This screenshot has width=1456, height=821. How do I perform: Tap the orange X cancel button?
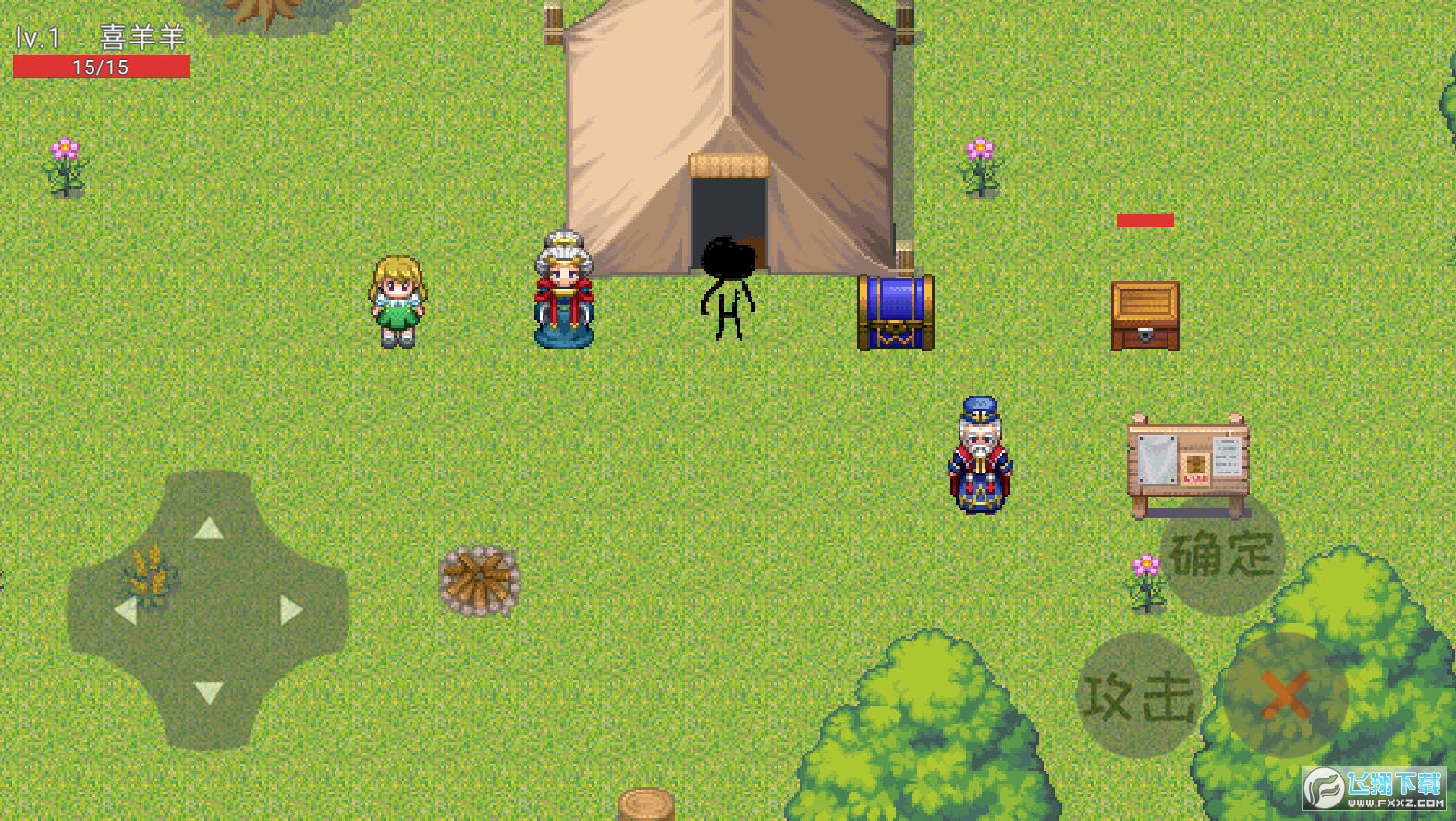1286,695
